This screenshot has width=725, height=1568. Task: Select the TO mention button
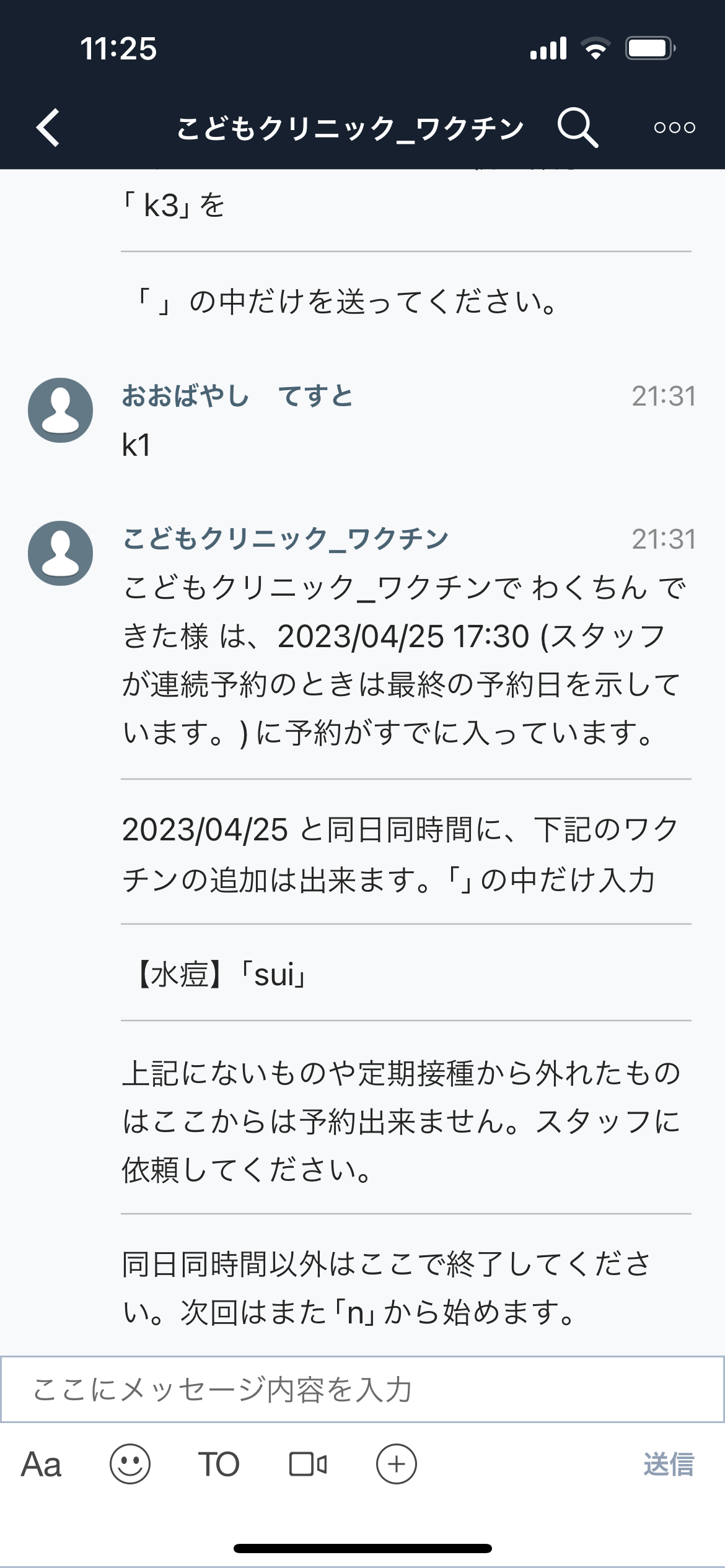[219, 1464]
